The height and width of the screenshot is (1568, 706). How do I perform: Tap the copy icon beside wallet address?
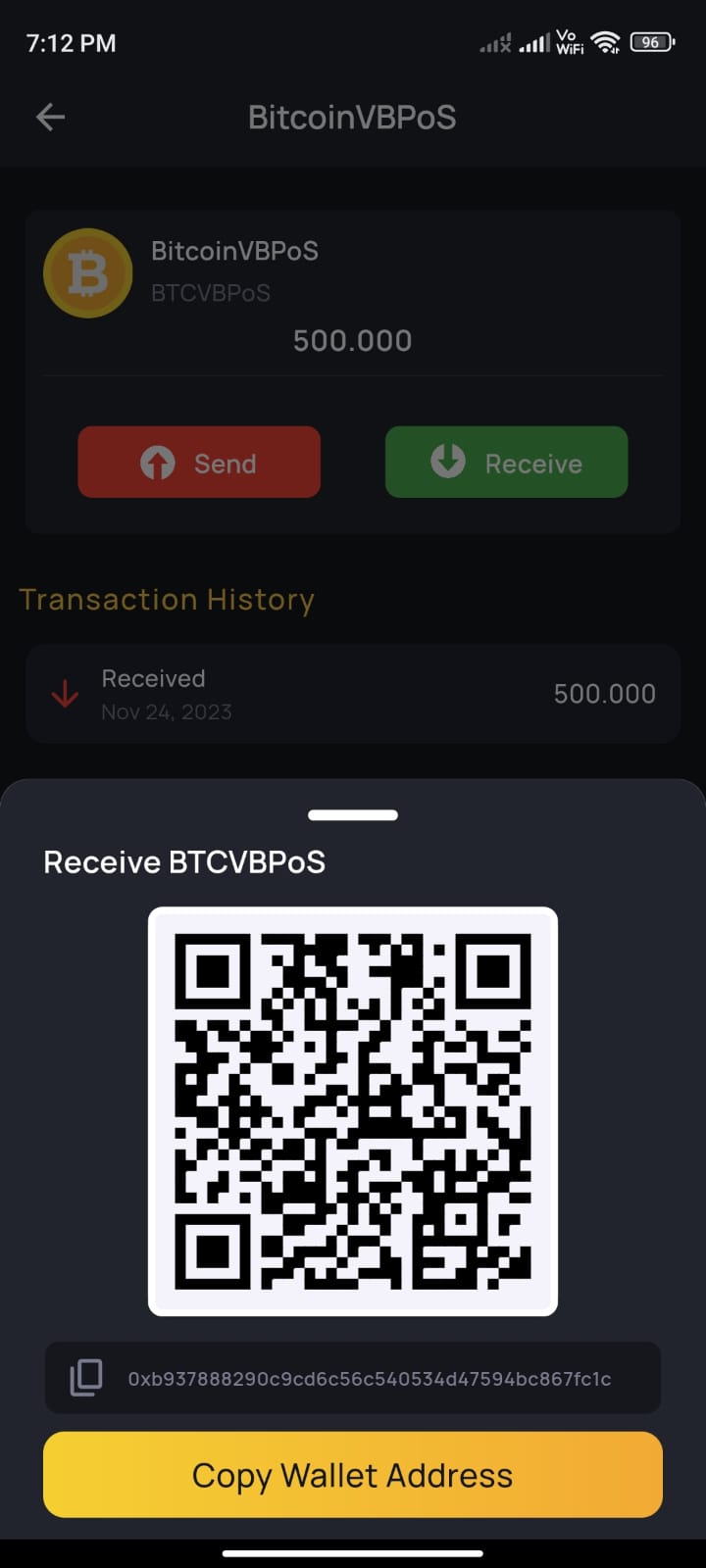(x=86, y=1377)
